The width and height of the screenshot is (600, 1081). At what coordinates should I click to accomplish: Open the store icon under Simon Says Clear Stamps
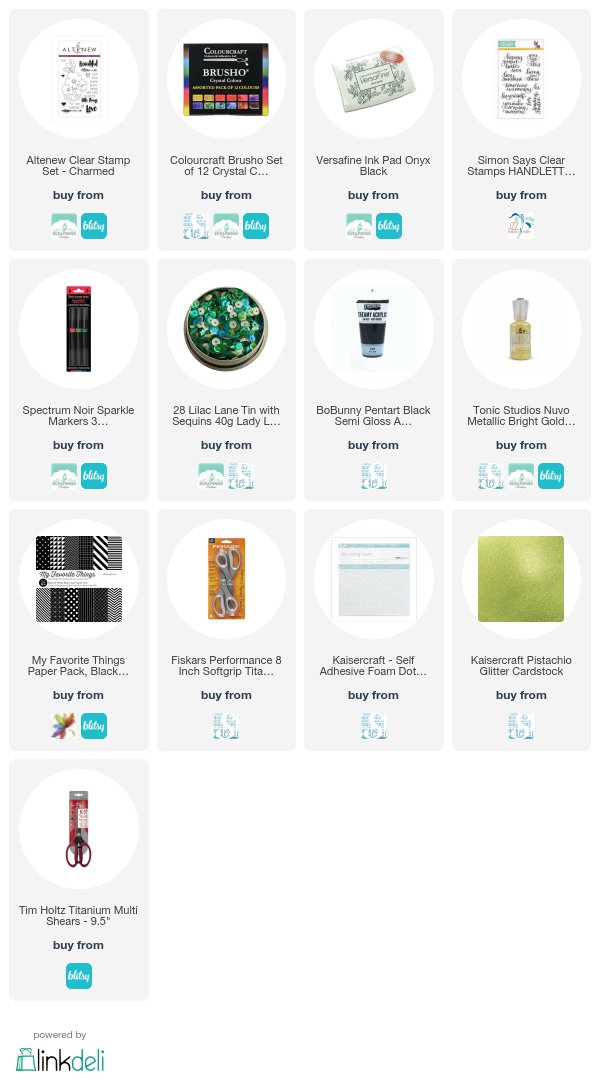(521, 226)
